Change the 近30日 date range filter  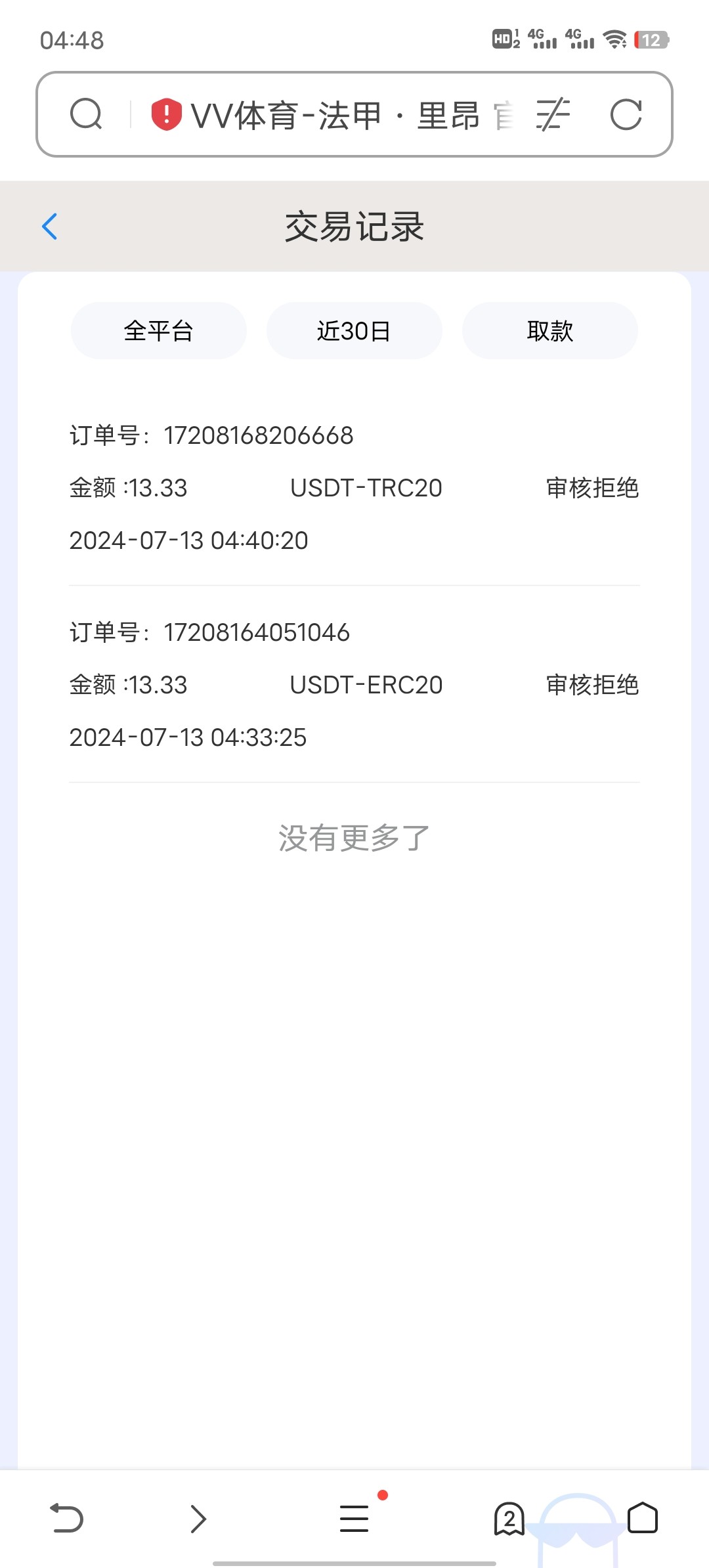(x=354, y=331)
